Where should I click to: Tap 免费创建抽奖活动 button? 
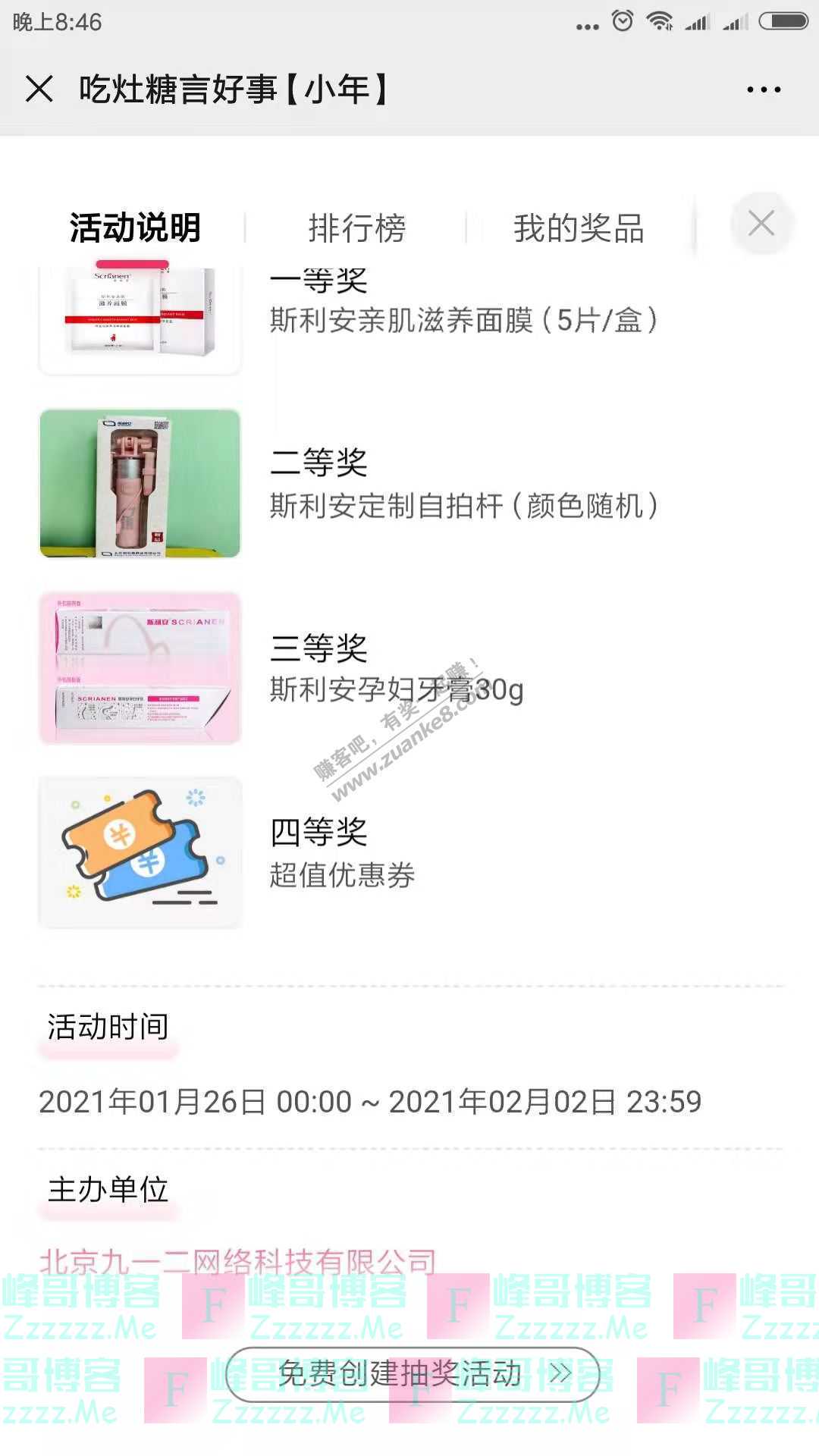coord(413,1373)
